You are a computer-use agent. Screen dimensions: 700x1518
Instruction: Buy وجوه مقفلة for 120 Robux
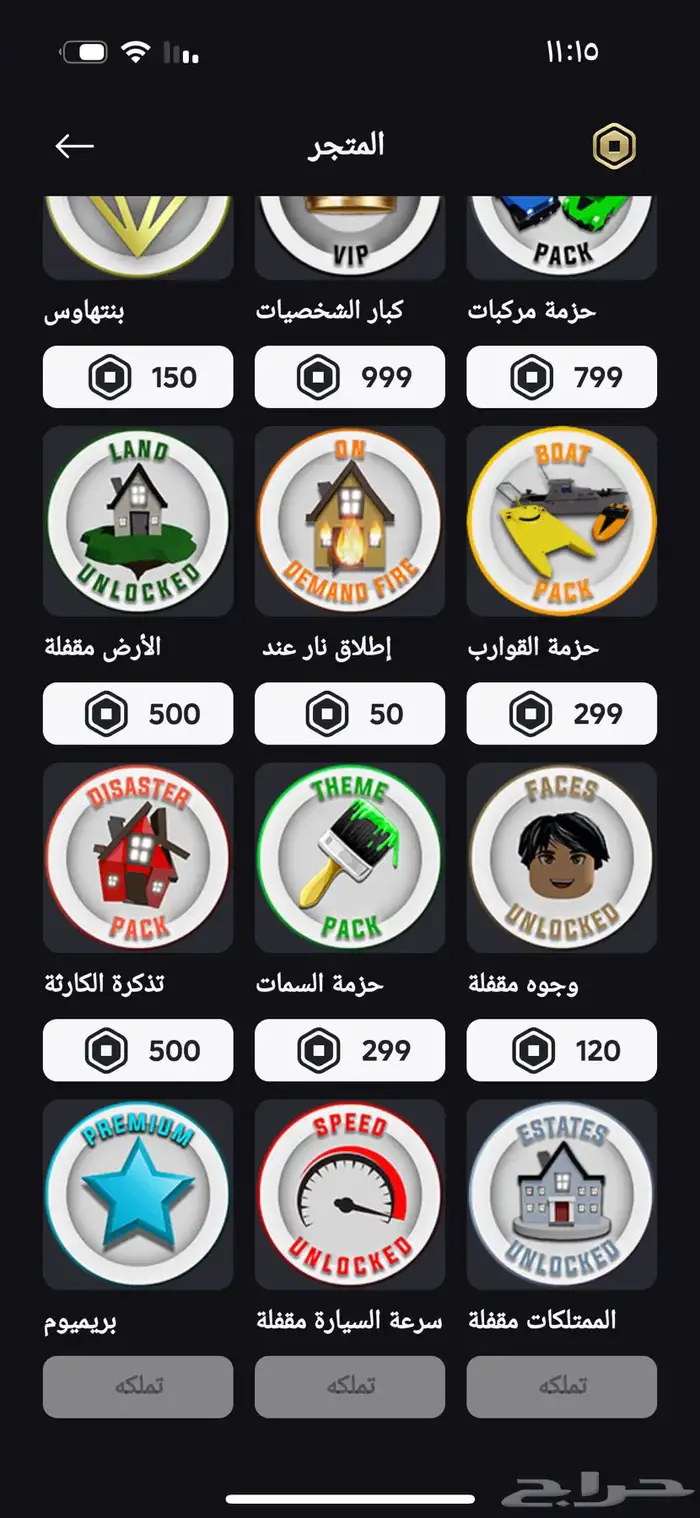562,1050
